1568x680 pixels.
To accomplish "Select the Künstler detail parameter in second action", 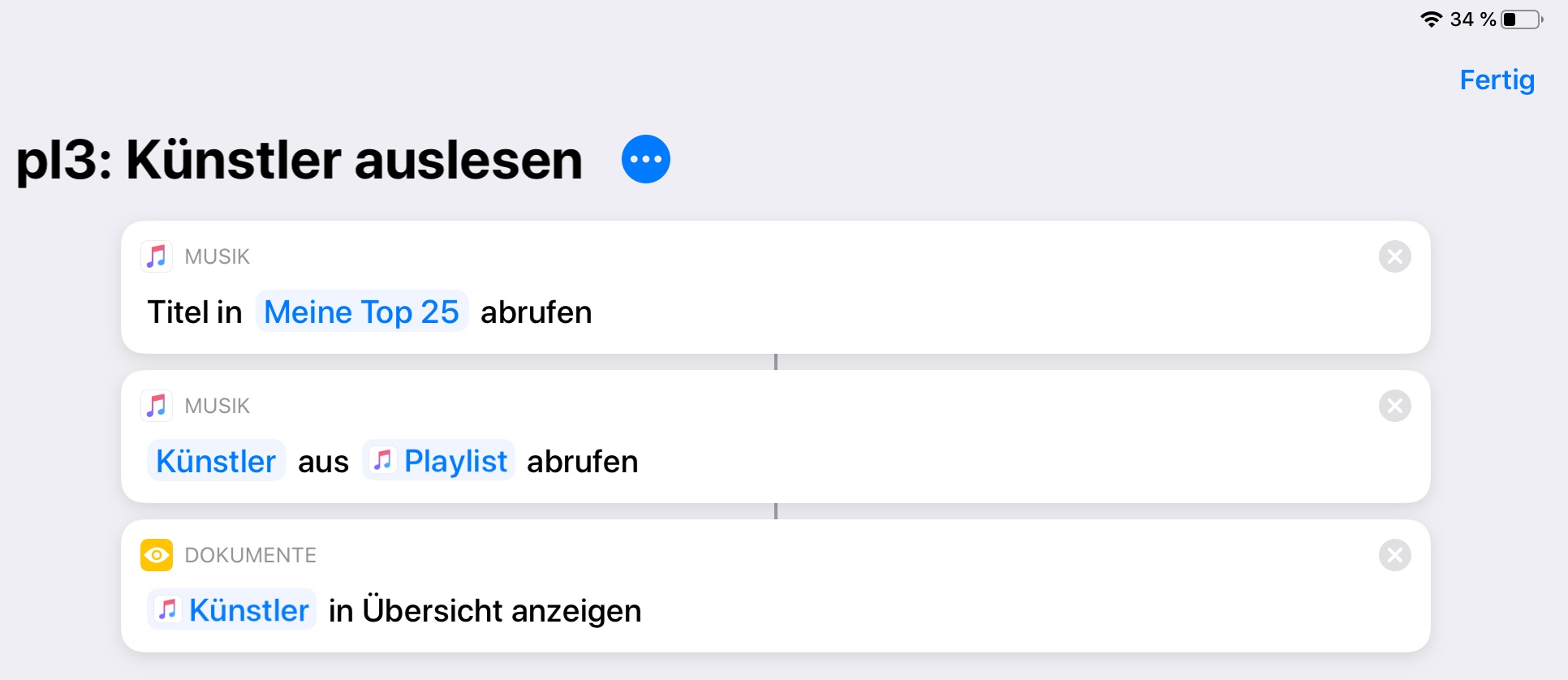I will click(x=216, y=461).
